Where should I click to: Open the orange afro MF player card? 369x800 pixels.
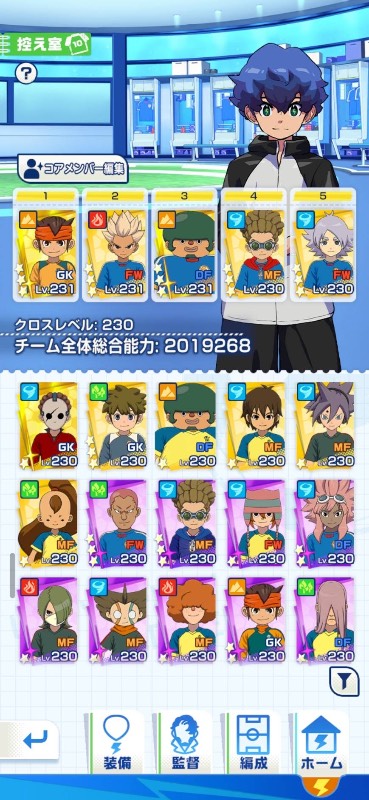click(185, 620)
